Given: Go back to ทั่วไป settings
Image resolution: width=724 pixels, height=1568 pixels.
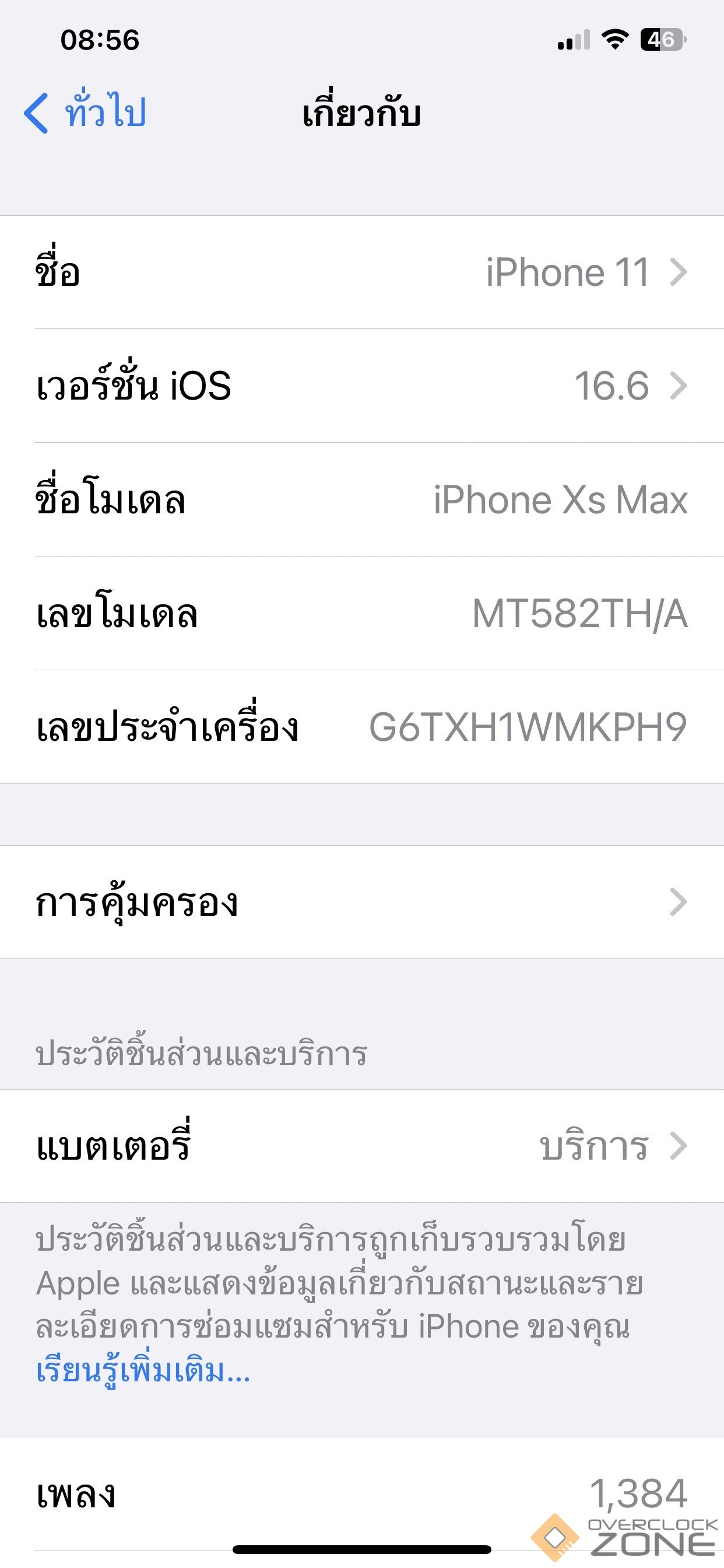Looking at the screenshot, I should click(x=85, y=112).
